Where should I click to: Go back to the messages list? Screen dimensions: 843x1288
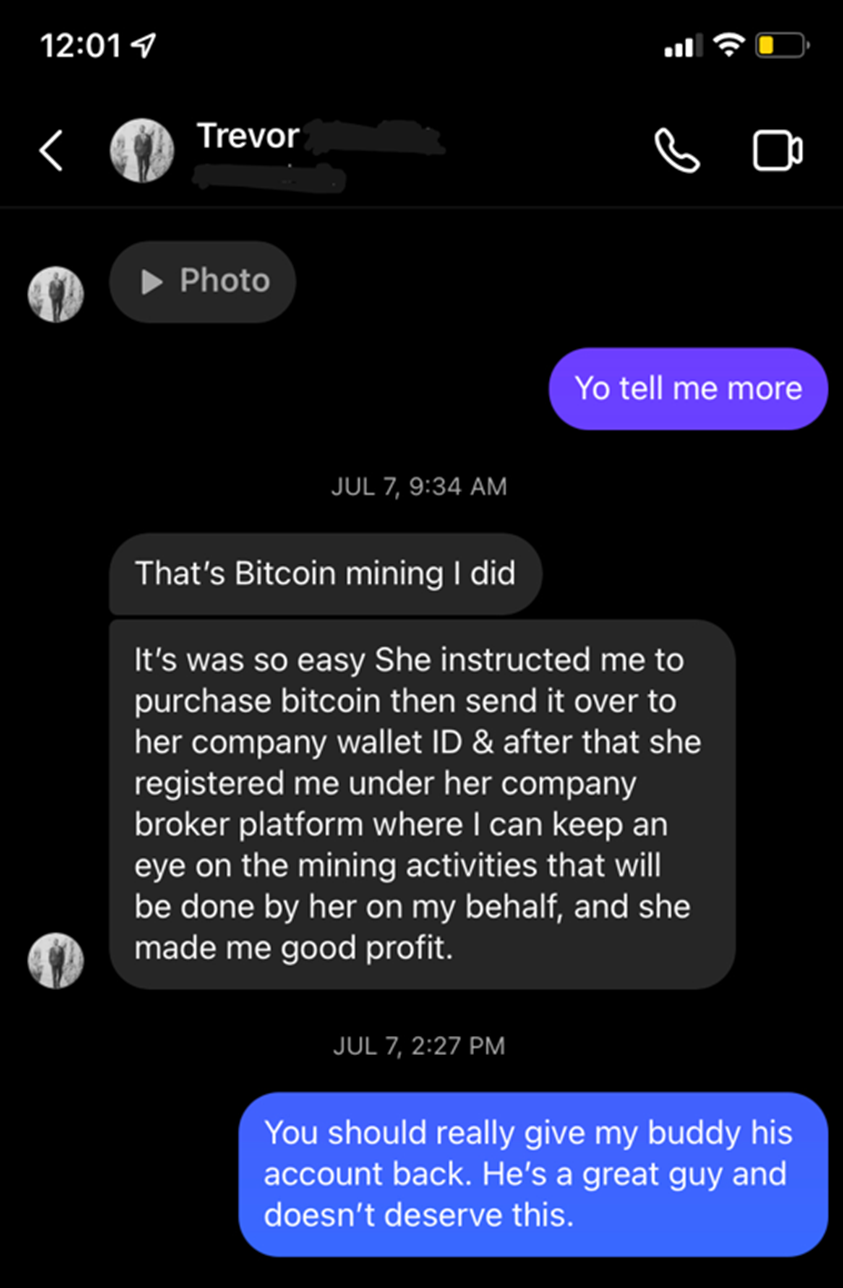tap(52, 151)
